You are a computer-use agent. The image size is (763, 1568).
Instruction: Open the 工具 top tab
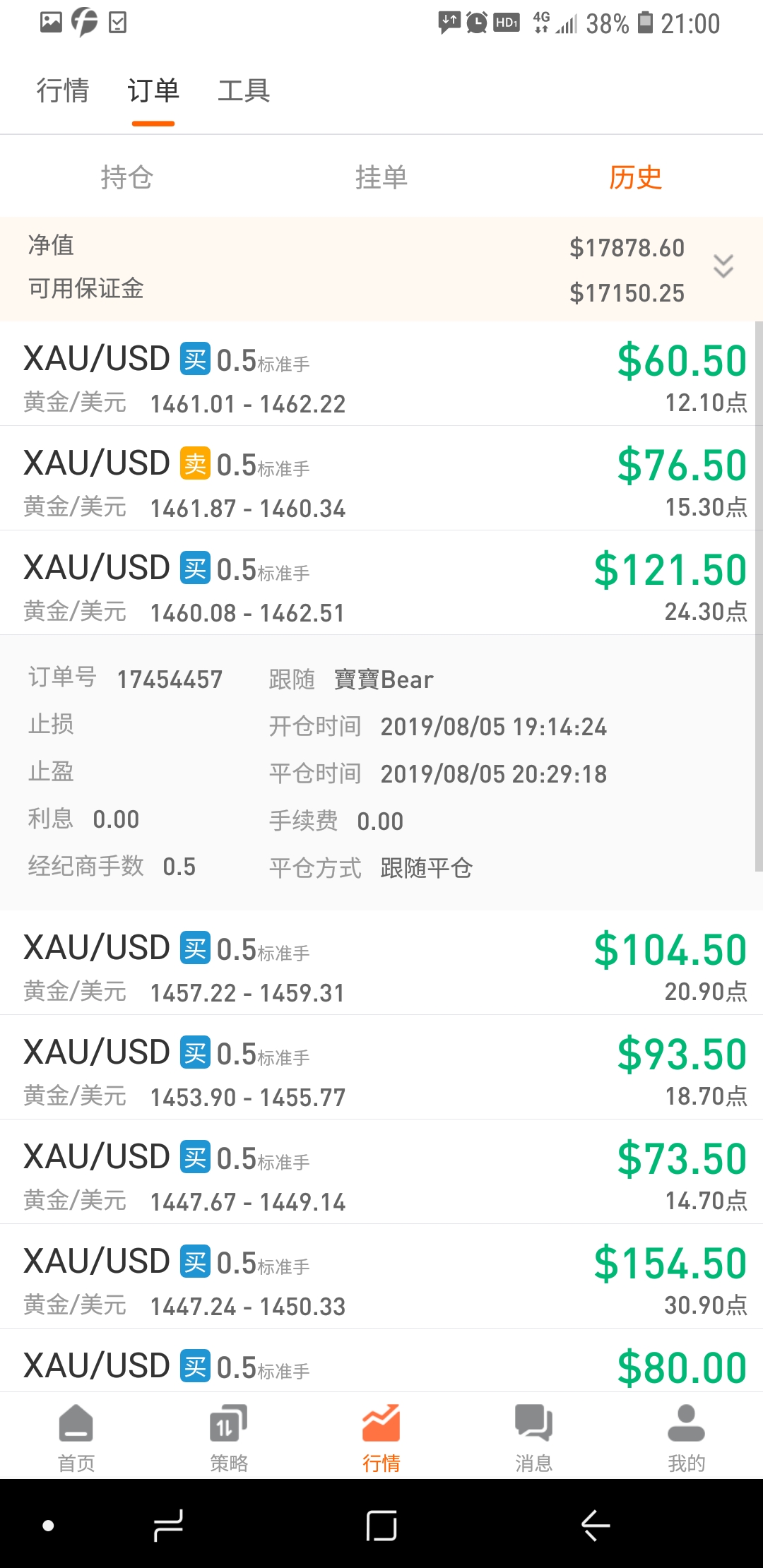click(244, 90)
